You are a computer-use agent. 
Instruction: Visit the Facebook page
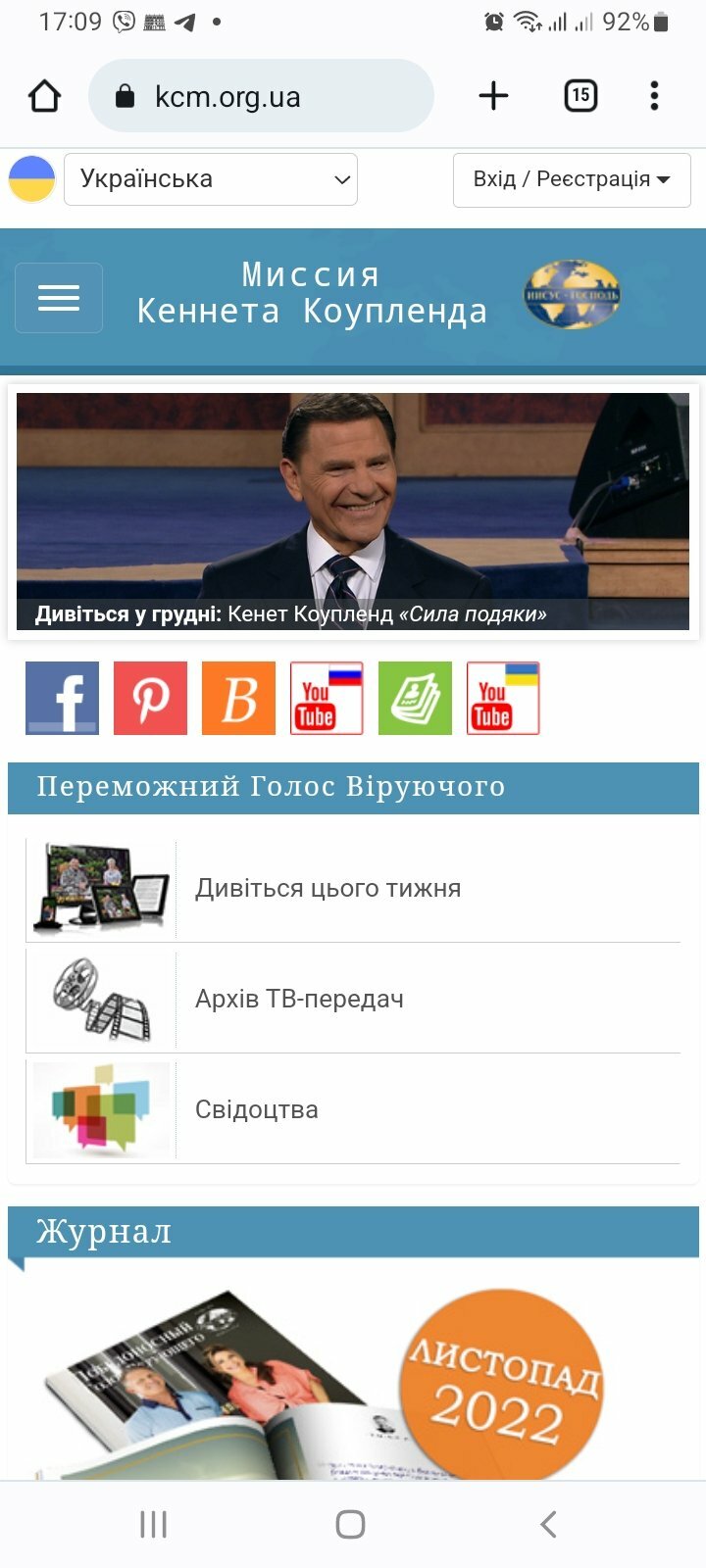click(x=62, y=699)
